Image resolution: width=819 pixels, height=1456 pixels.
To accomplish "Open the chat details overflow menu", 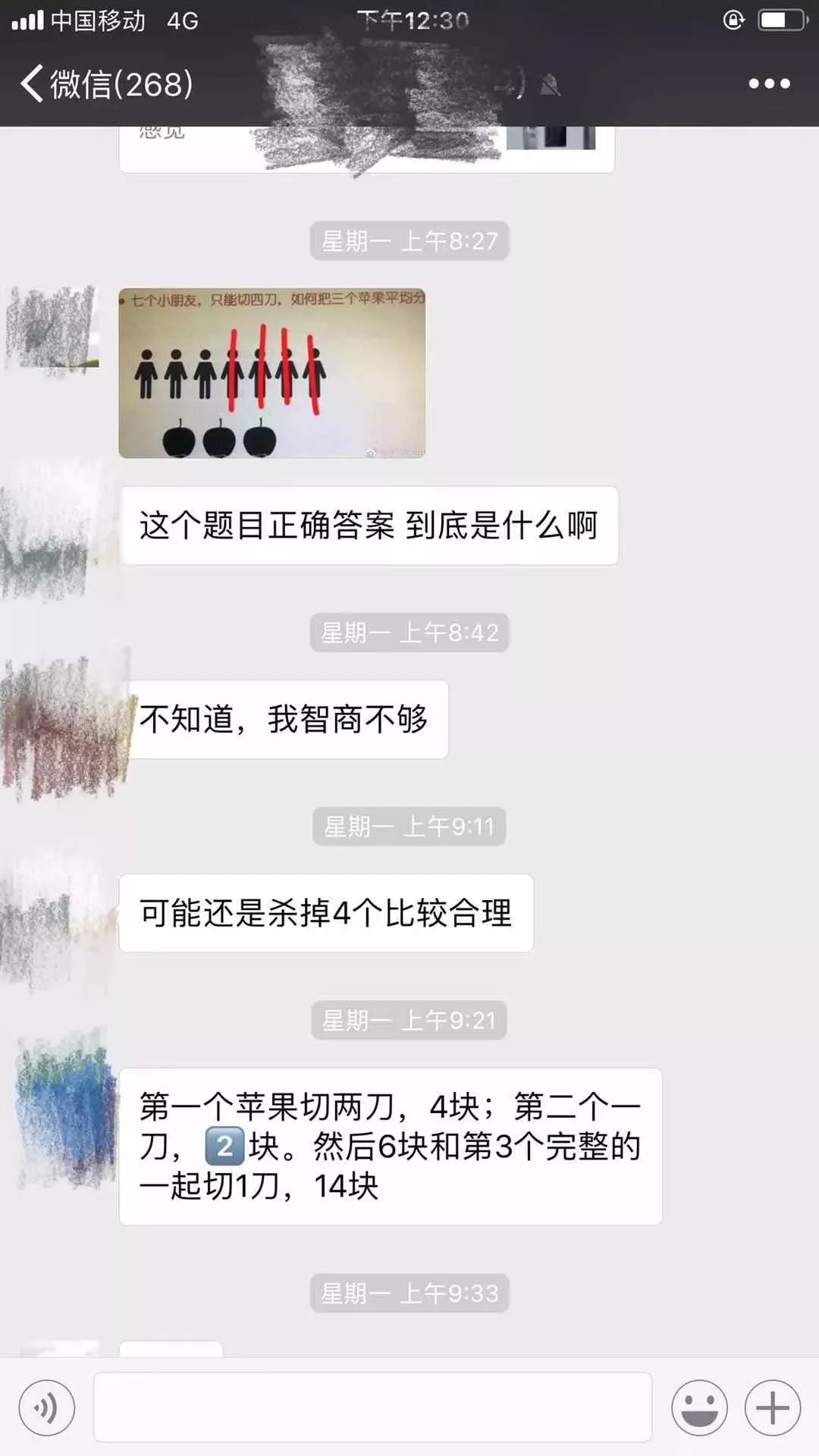I will click(769, 83).
